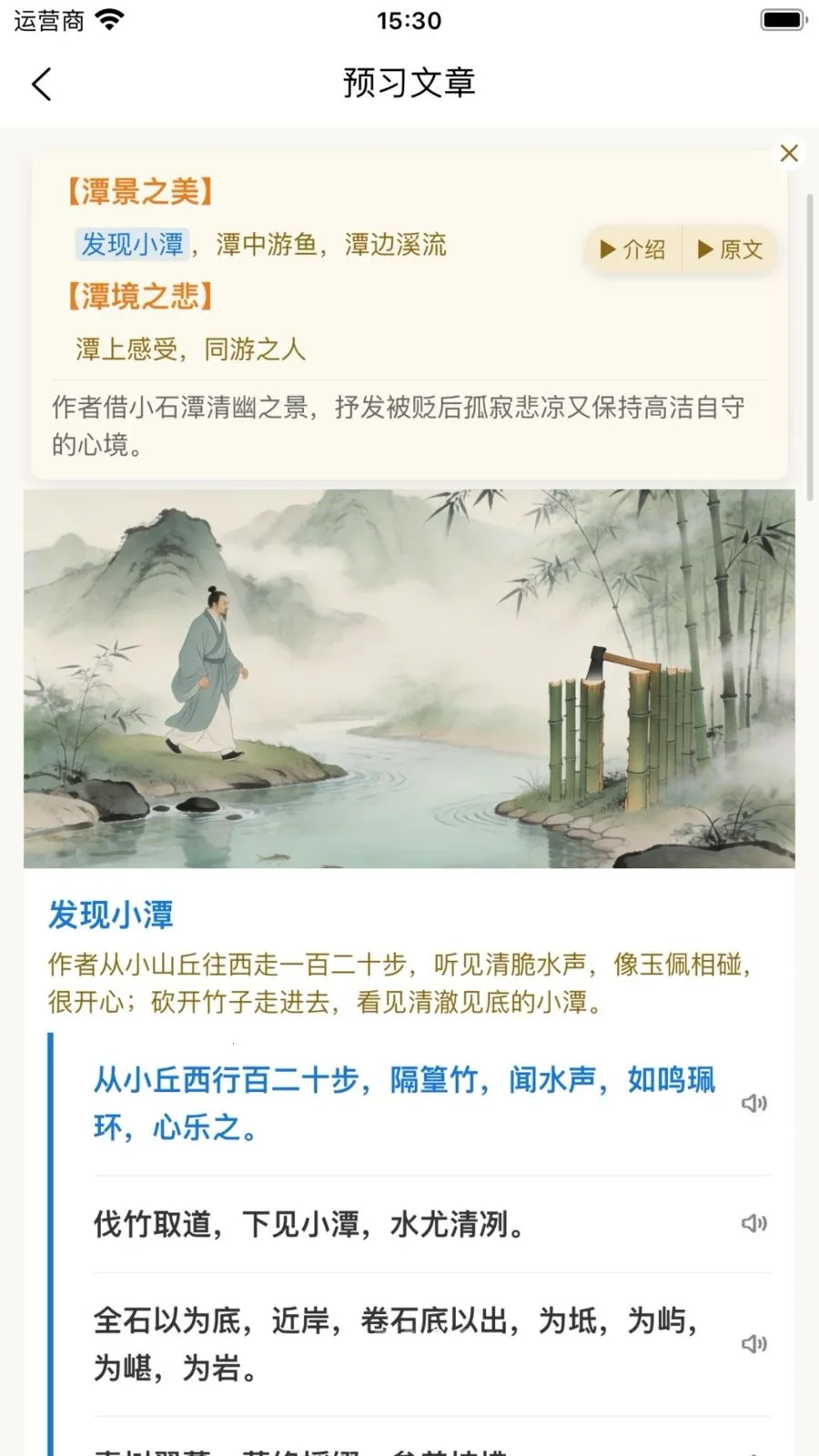Expand the 【潭景之美】 section

138,191
